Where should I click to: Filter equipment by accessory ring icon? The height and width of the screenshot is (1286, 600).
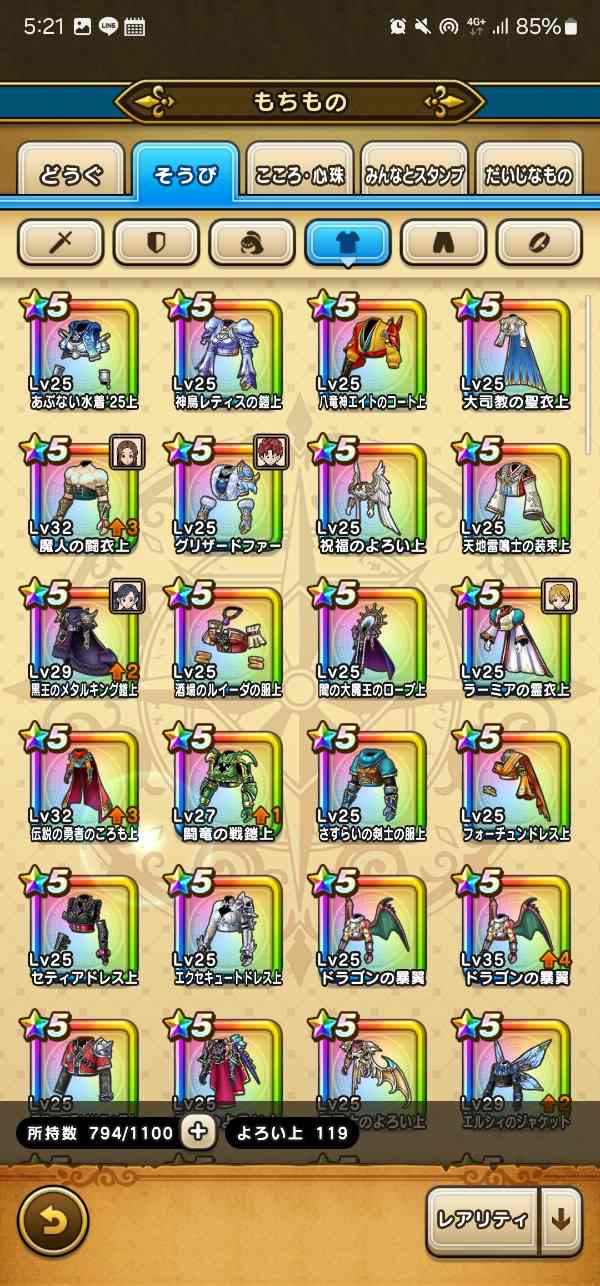click(x=539, y=242)
